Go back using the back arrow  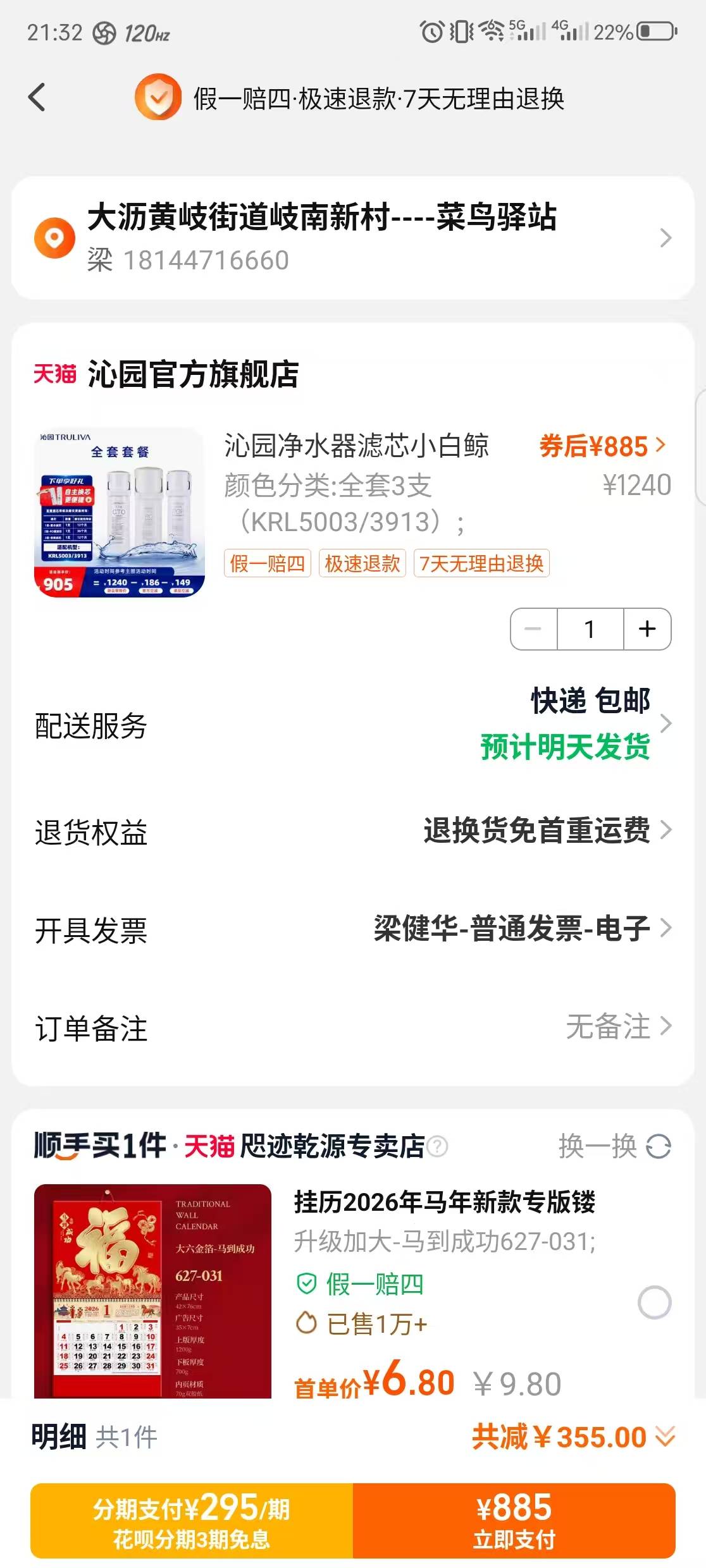coord(37,98)
